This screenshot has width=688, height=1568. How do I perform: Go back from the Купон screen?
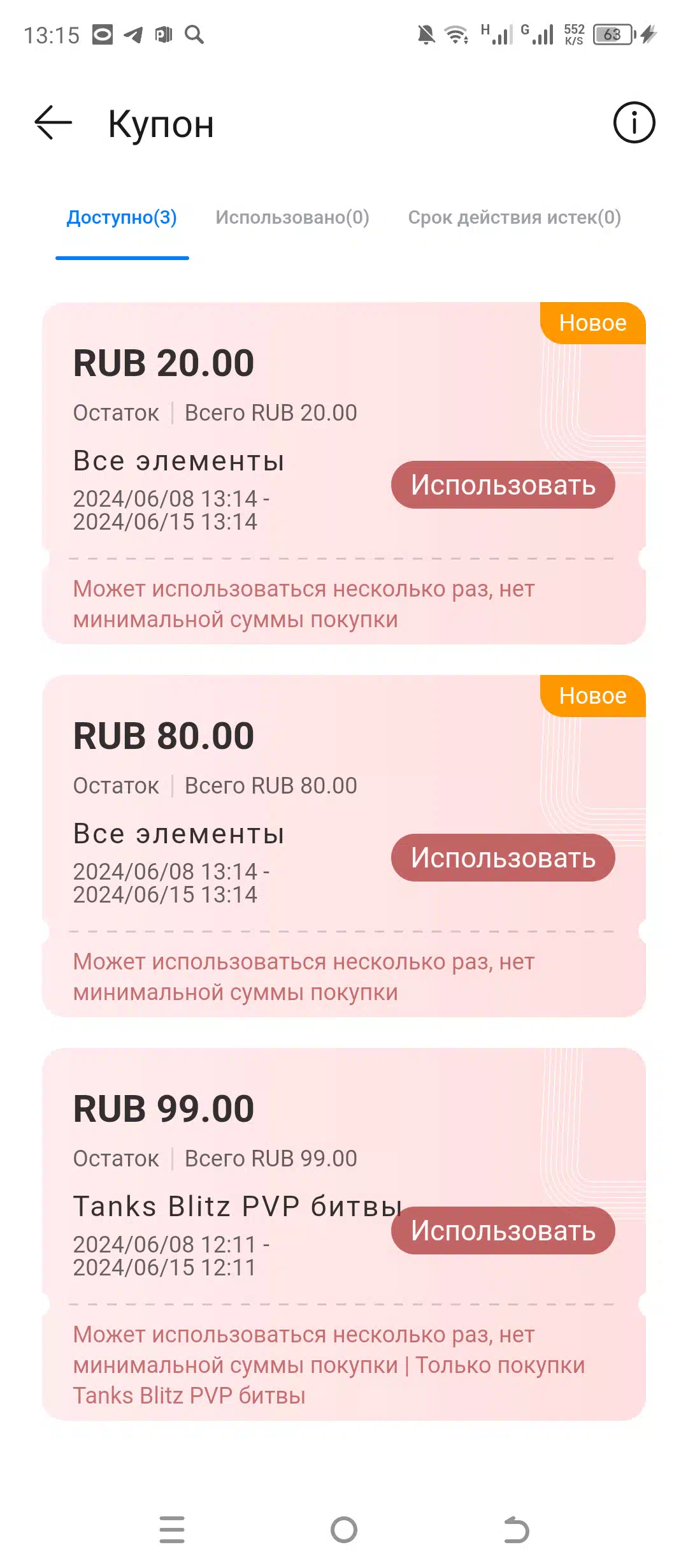[54, 122]
